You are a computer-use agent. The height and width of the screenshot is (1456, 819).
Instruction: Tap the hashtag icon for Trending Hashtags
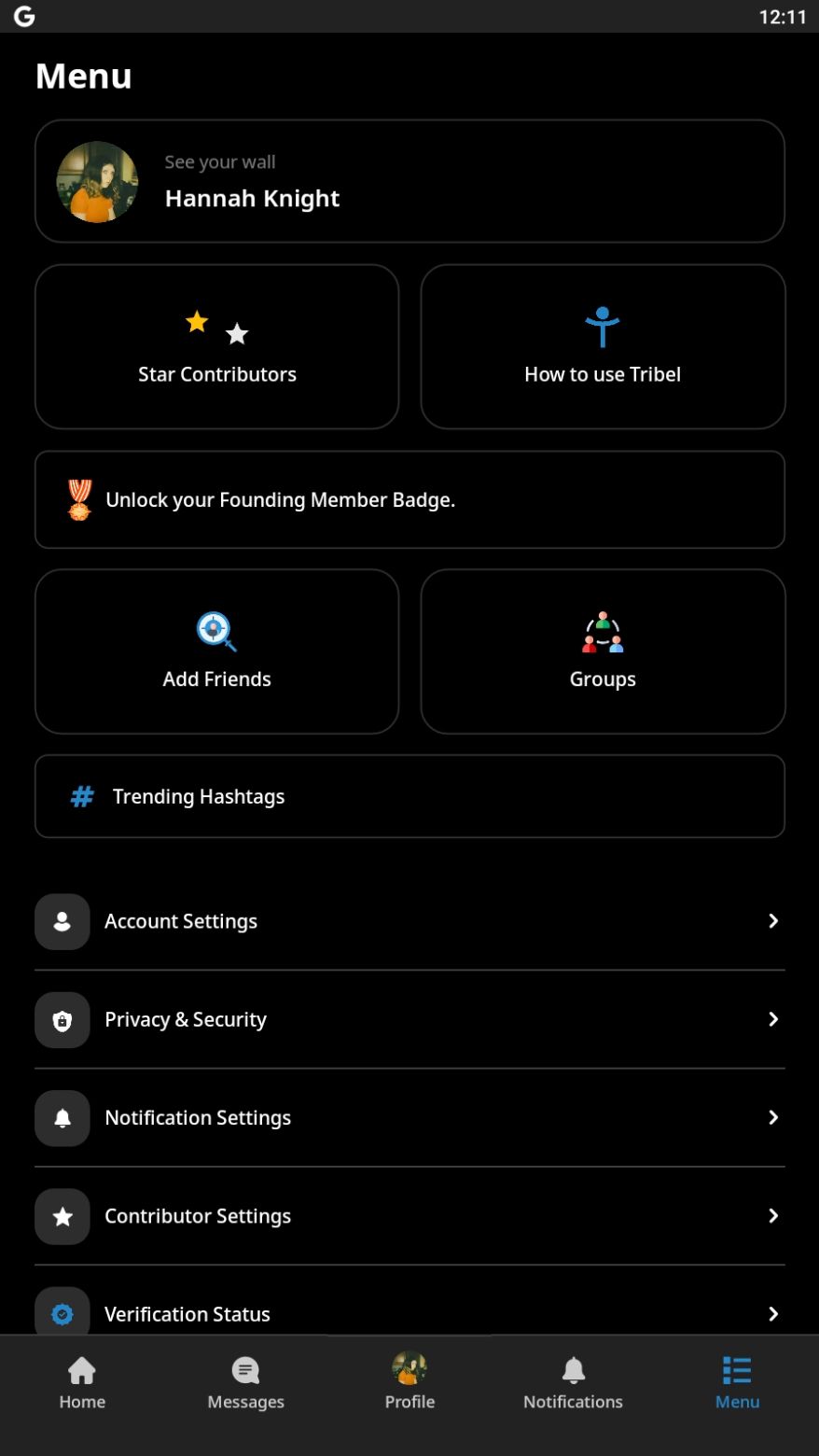(81, 796)
